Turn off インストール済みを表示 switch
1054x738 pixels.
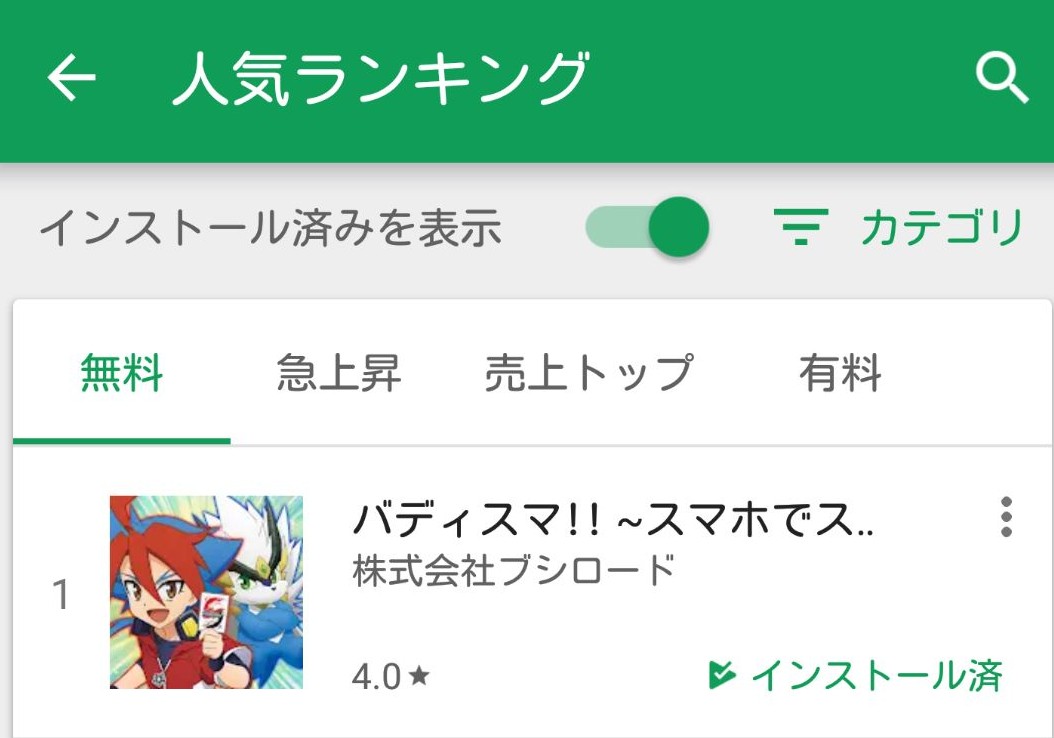pos(649,228)
